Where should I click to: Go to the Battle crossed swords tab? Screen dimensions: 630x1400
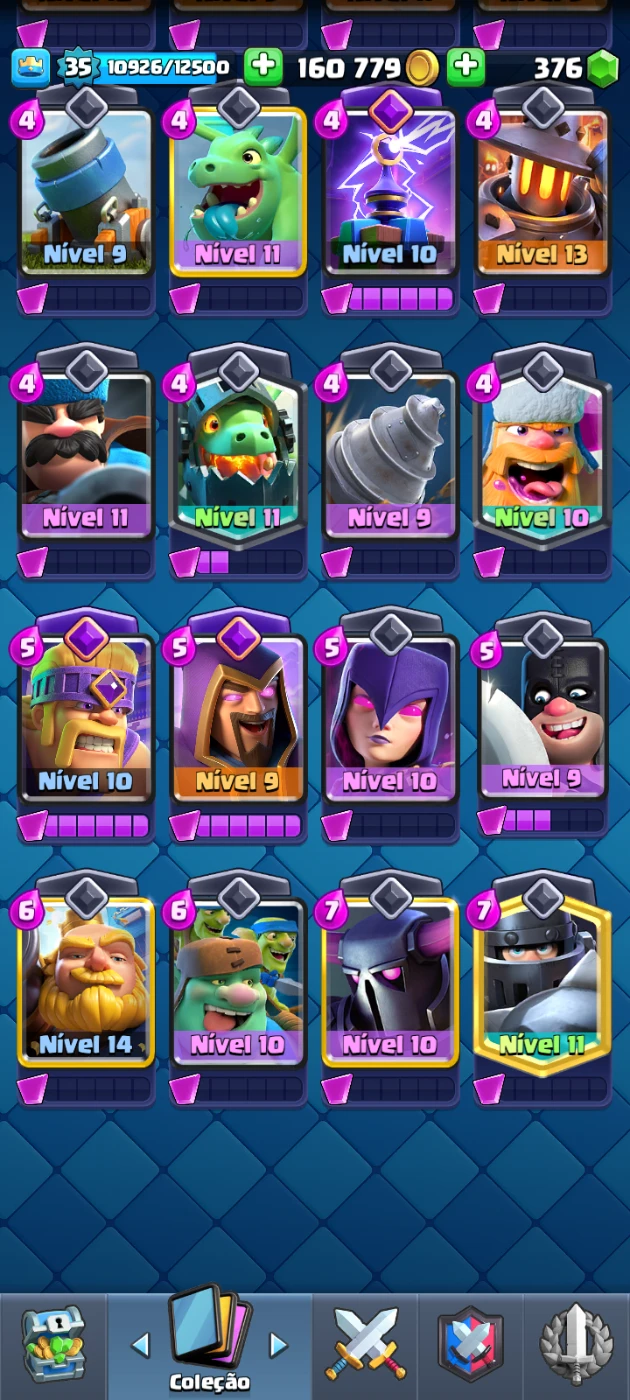tap(366, 1345)
